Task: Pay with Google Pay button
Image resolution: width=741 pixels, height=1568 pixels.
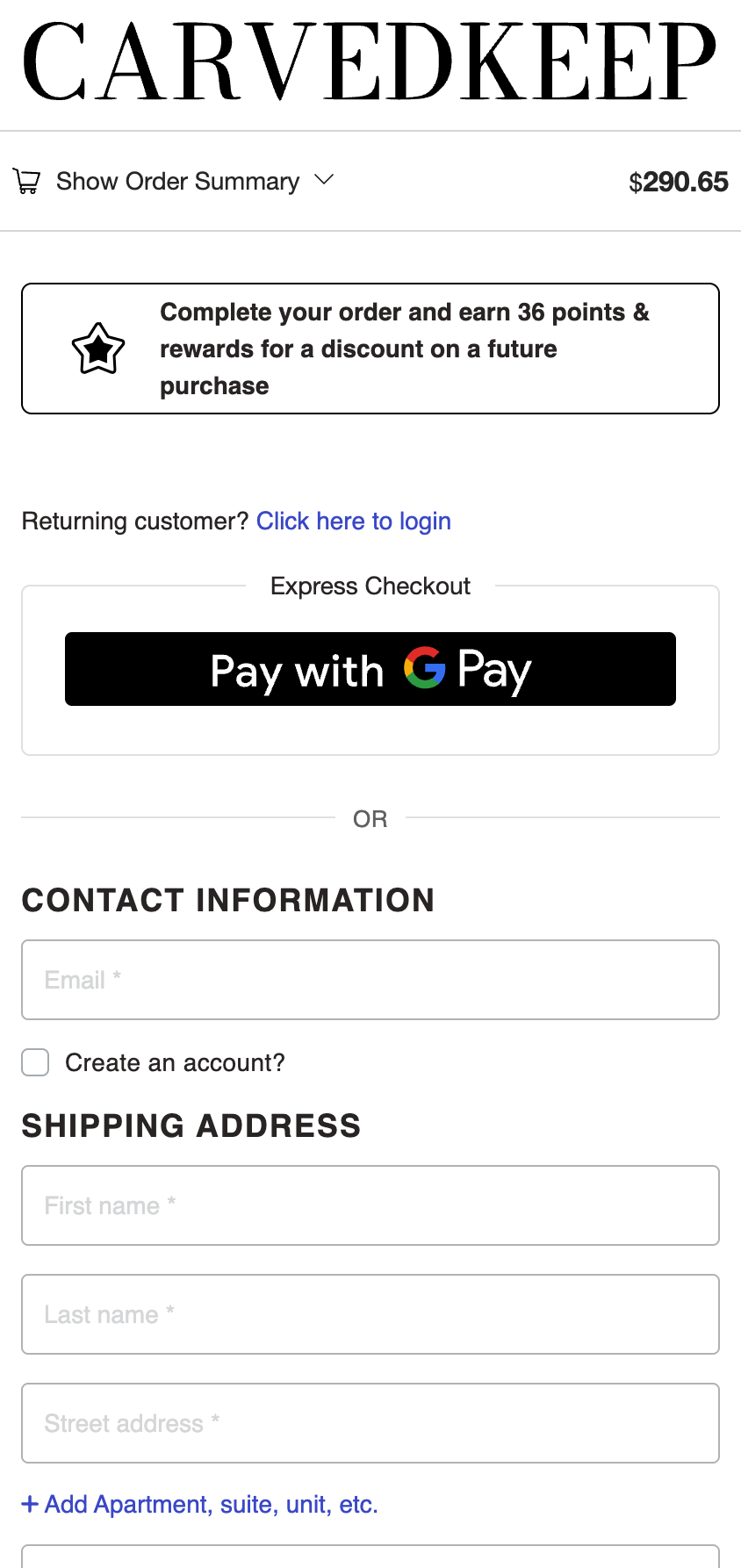Action: tap(370, 669)
